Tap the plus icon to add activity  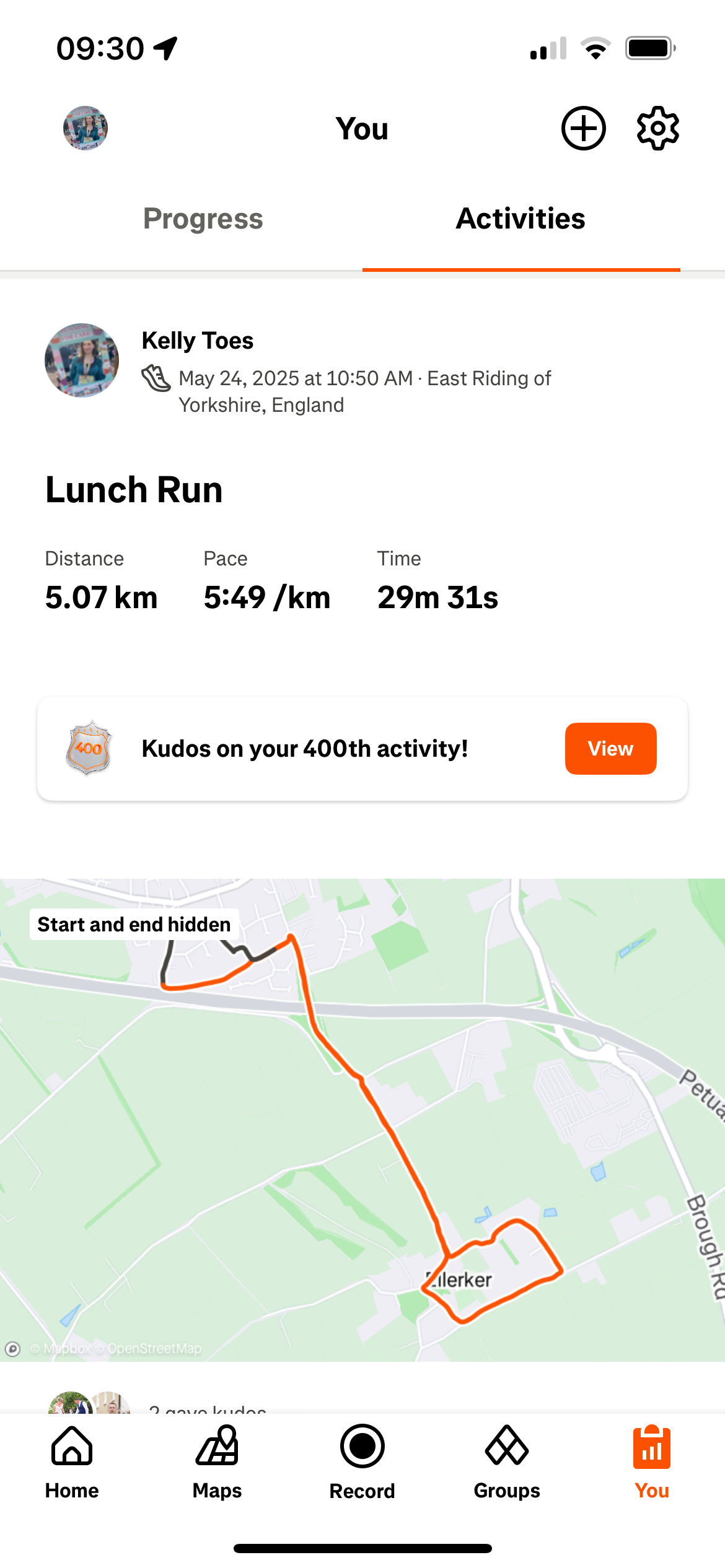tap(583, 128)
